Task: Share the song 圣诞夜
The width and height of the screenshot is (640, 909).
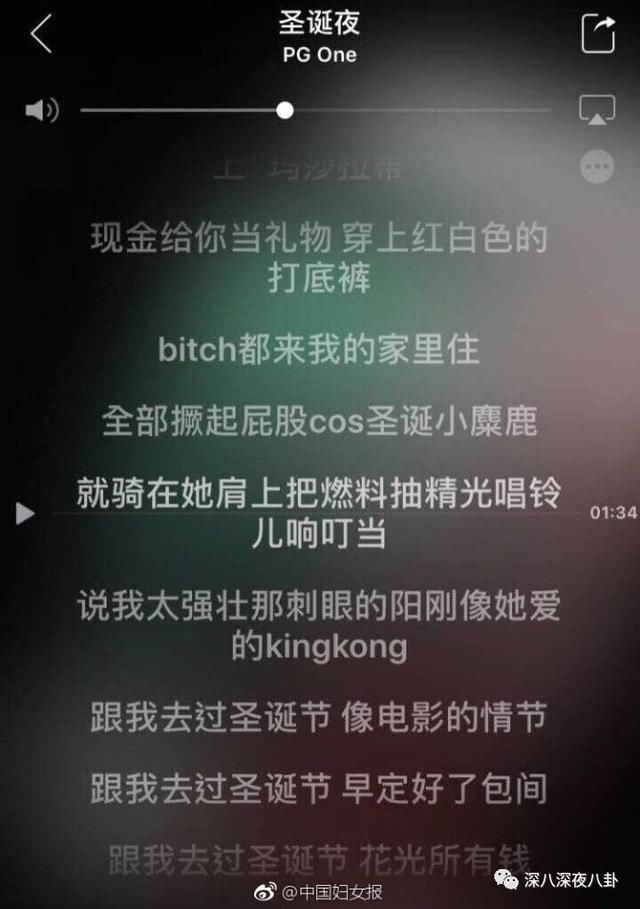Action: [x=597, y=33]
